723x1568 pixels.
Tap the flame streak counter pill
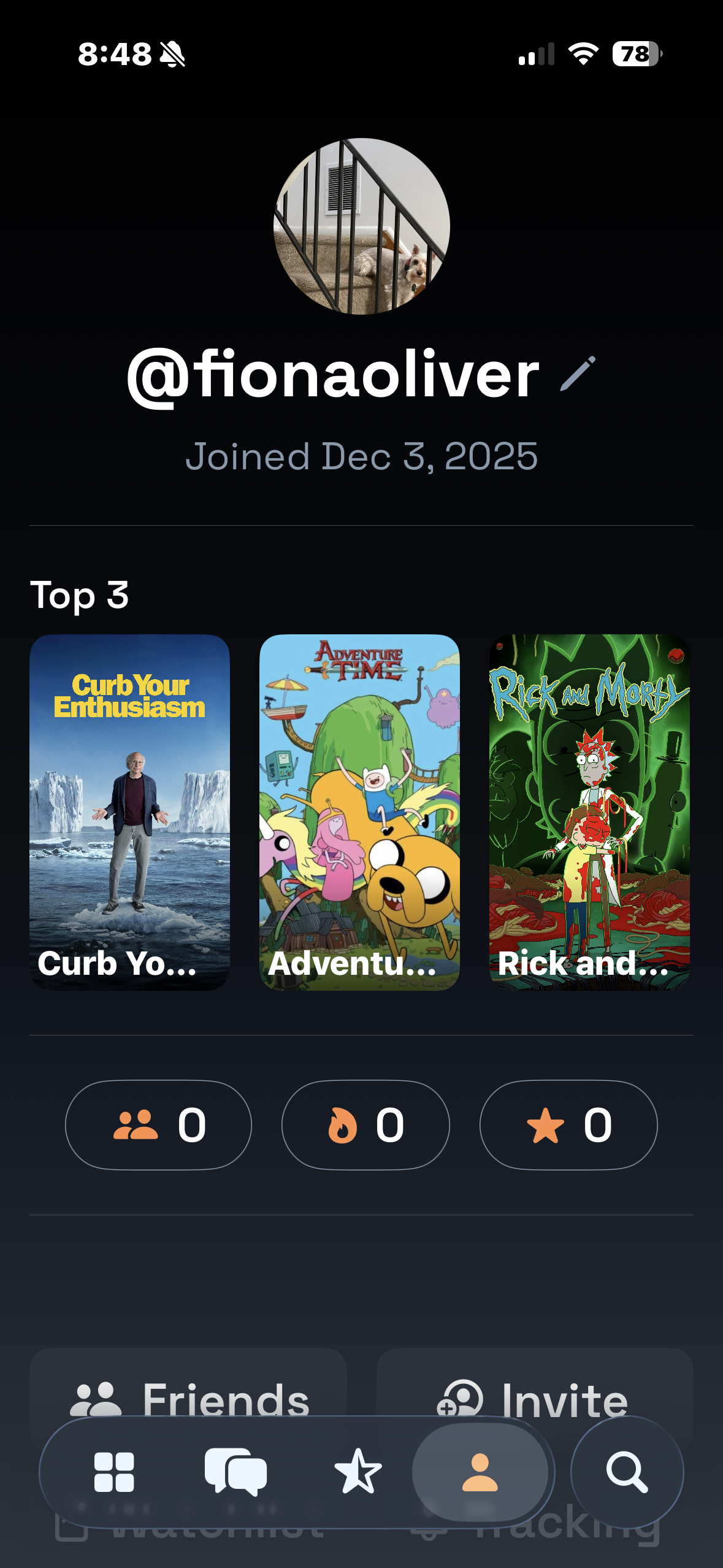(x=365, y=1125)
